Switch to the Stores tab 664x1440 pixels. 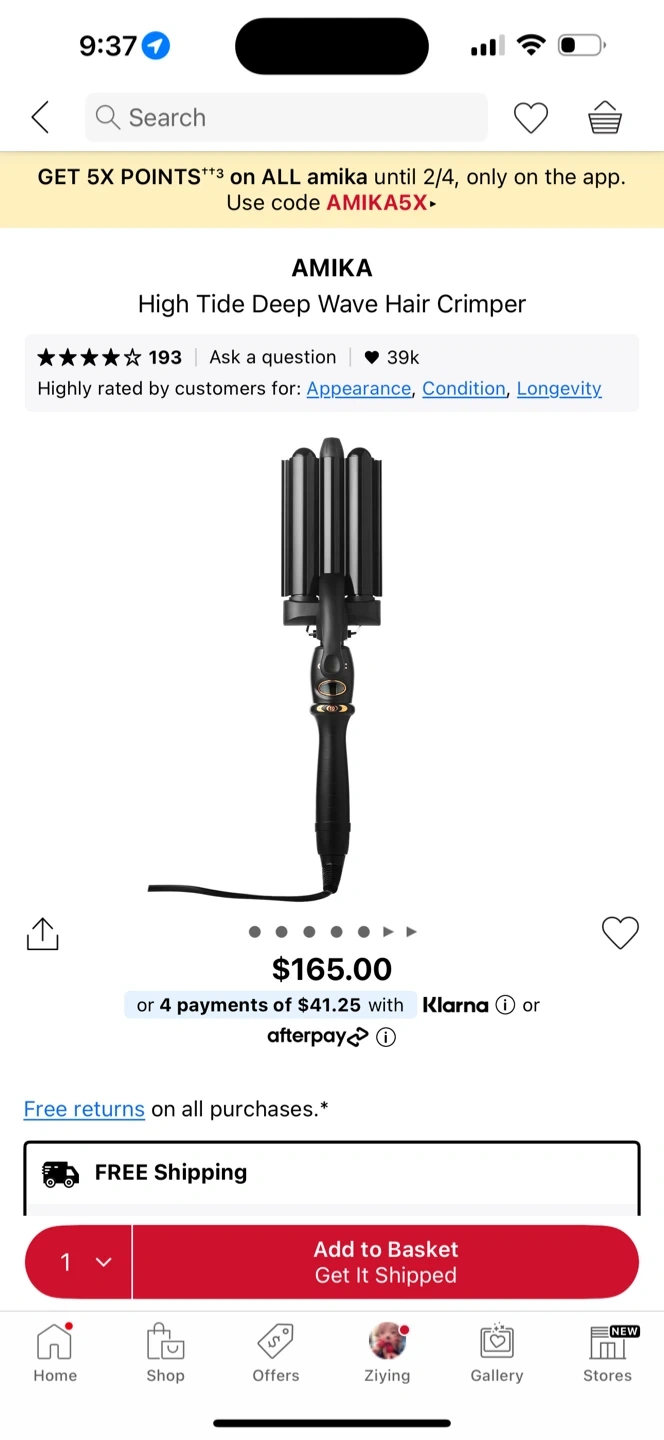[x=608, y=1354]
